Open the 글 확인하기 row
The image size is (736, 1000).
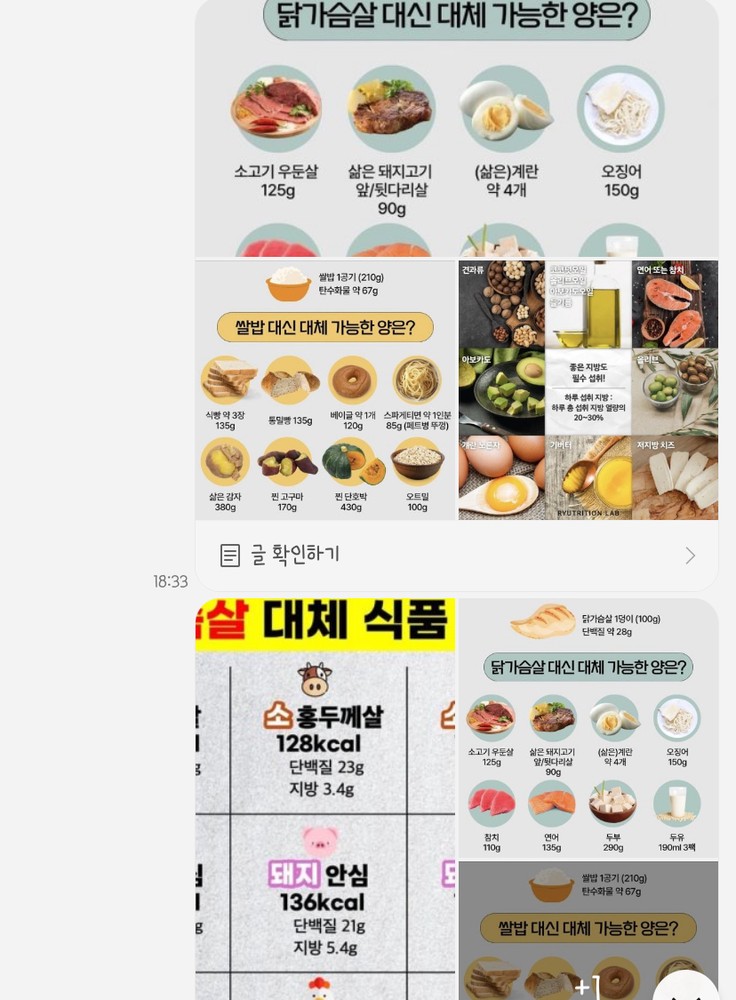click(x=456, y=555)
